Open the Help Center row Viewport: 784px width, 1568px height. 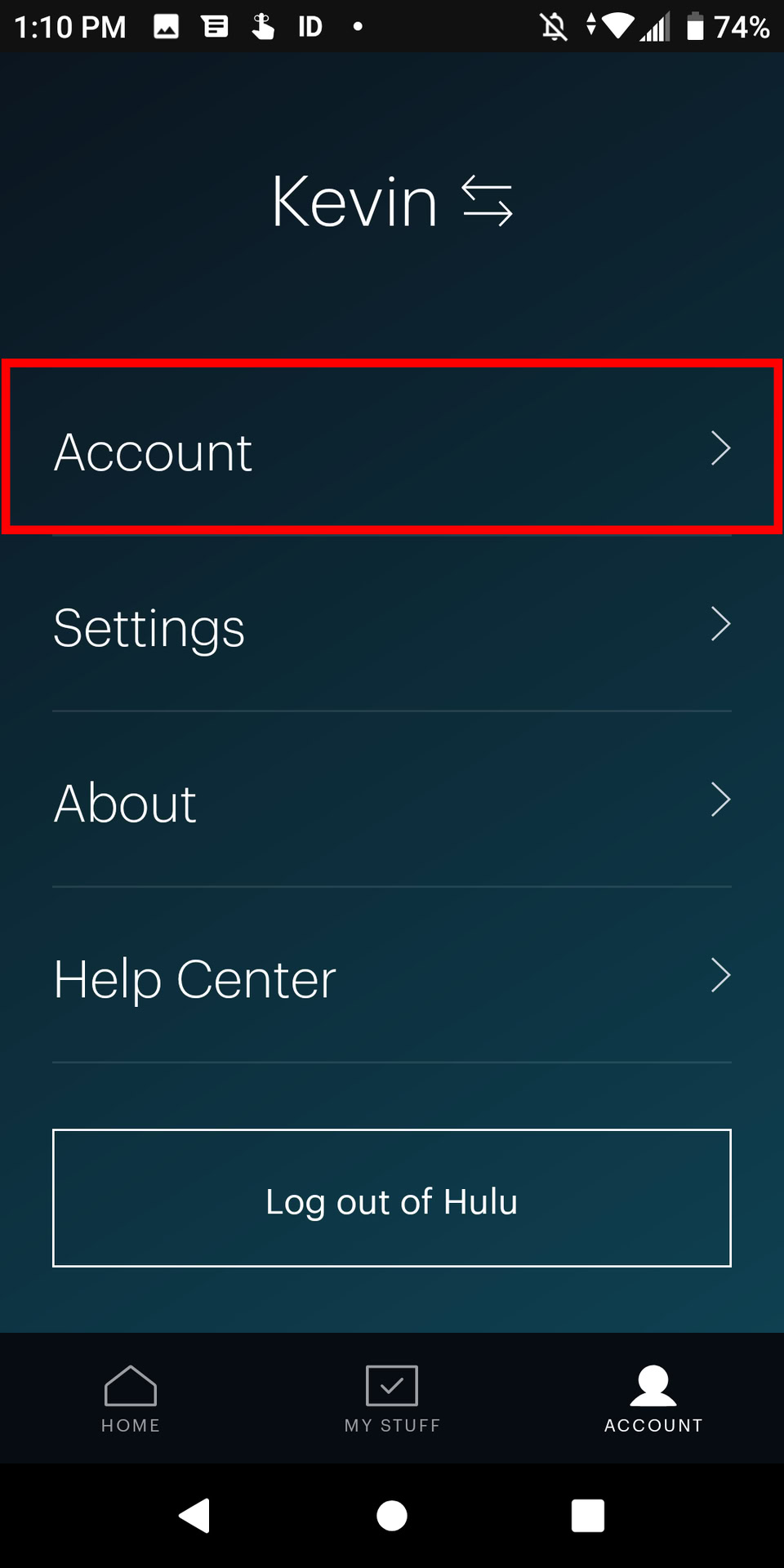pos(392,975)
